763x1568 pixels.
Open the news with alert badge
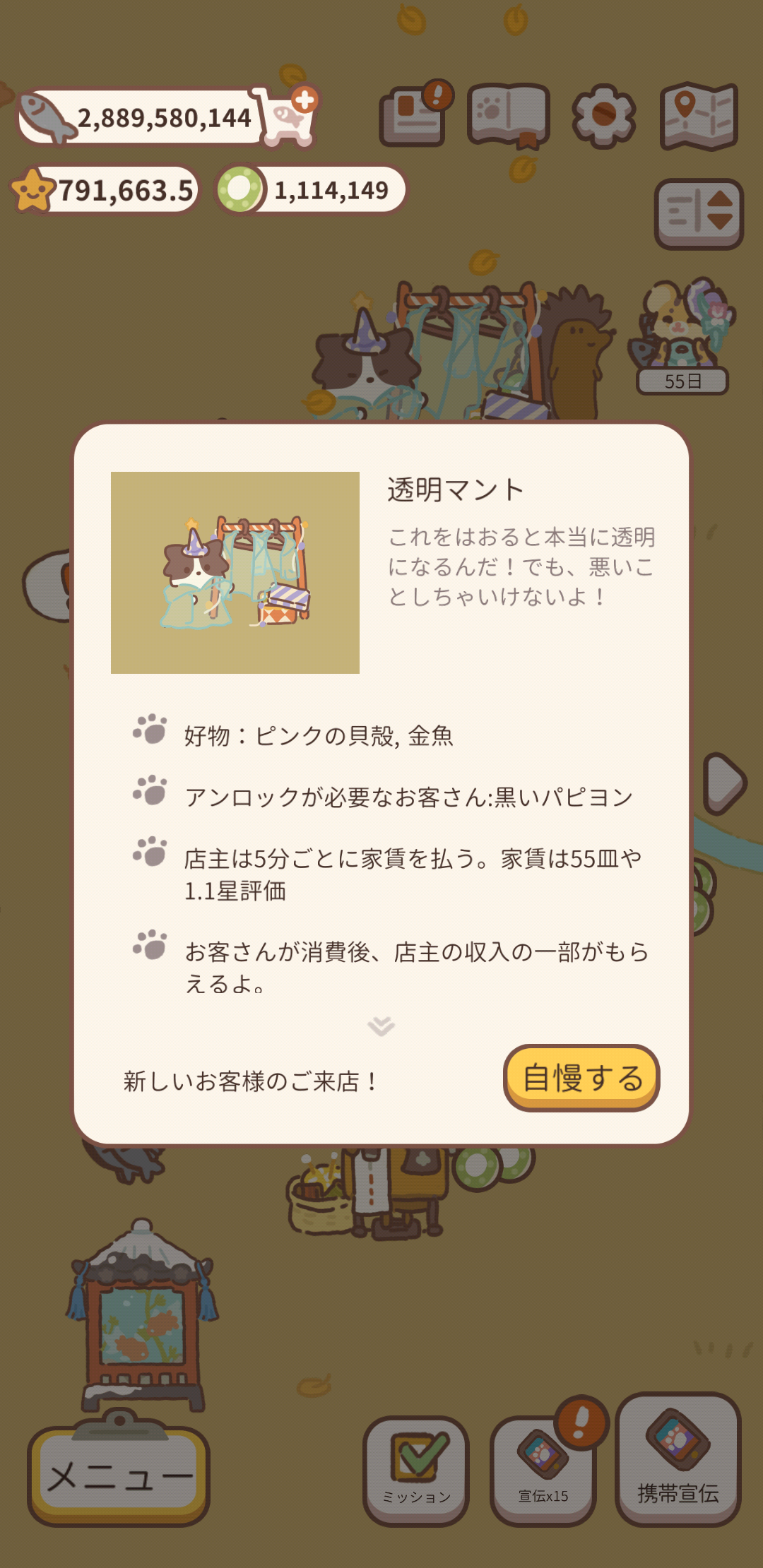coord(415,115)
